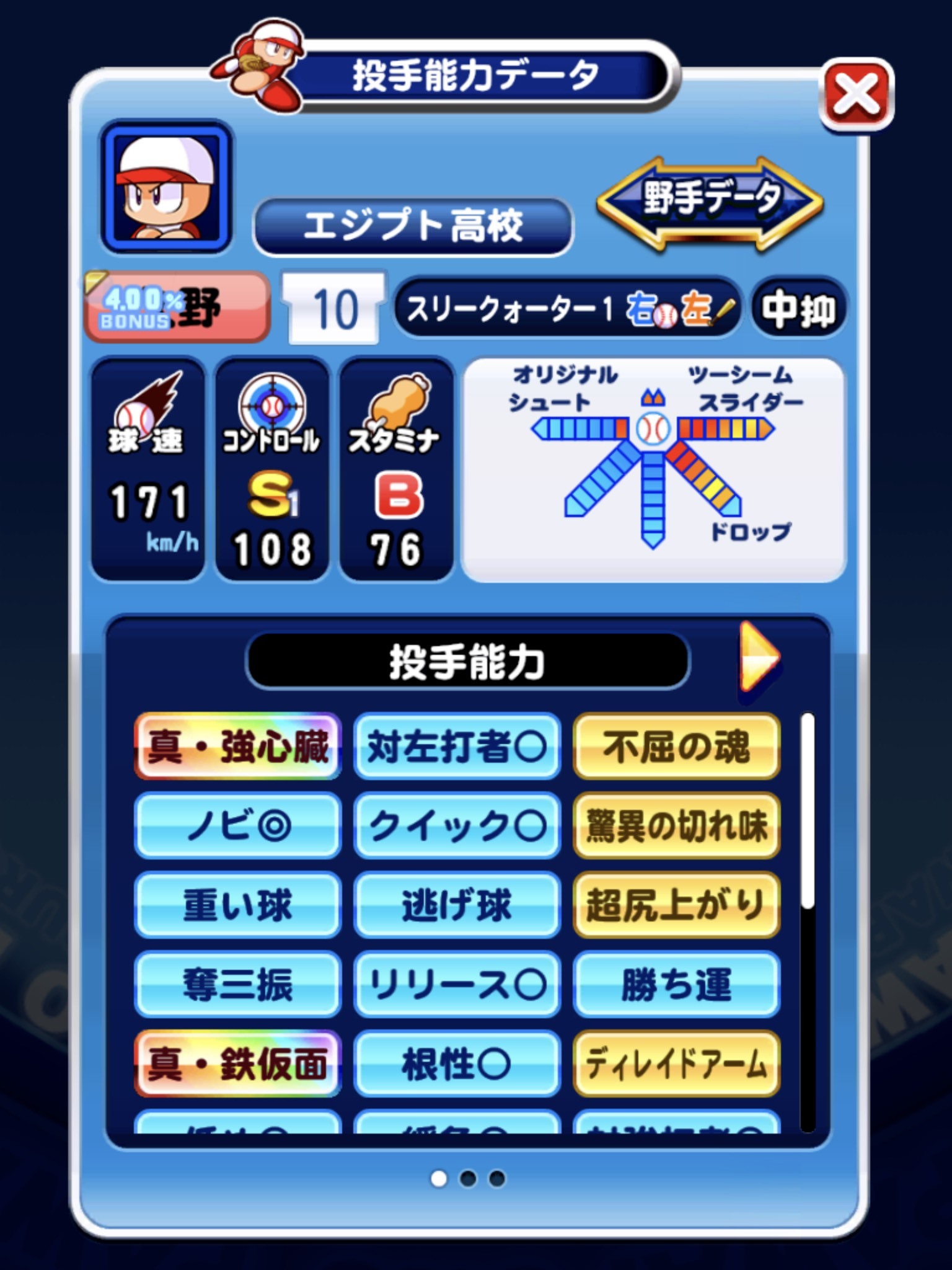Show ディレイドアーム ability info
The height and width of the screenshot is (1270, 952).
click(676, 1064)
